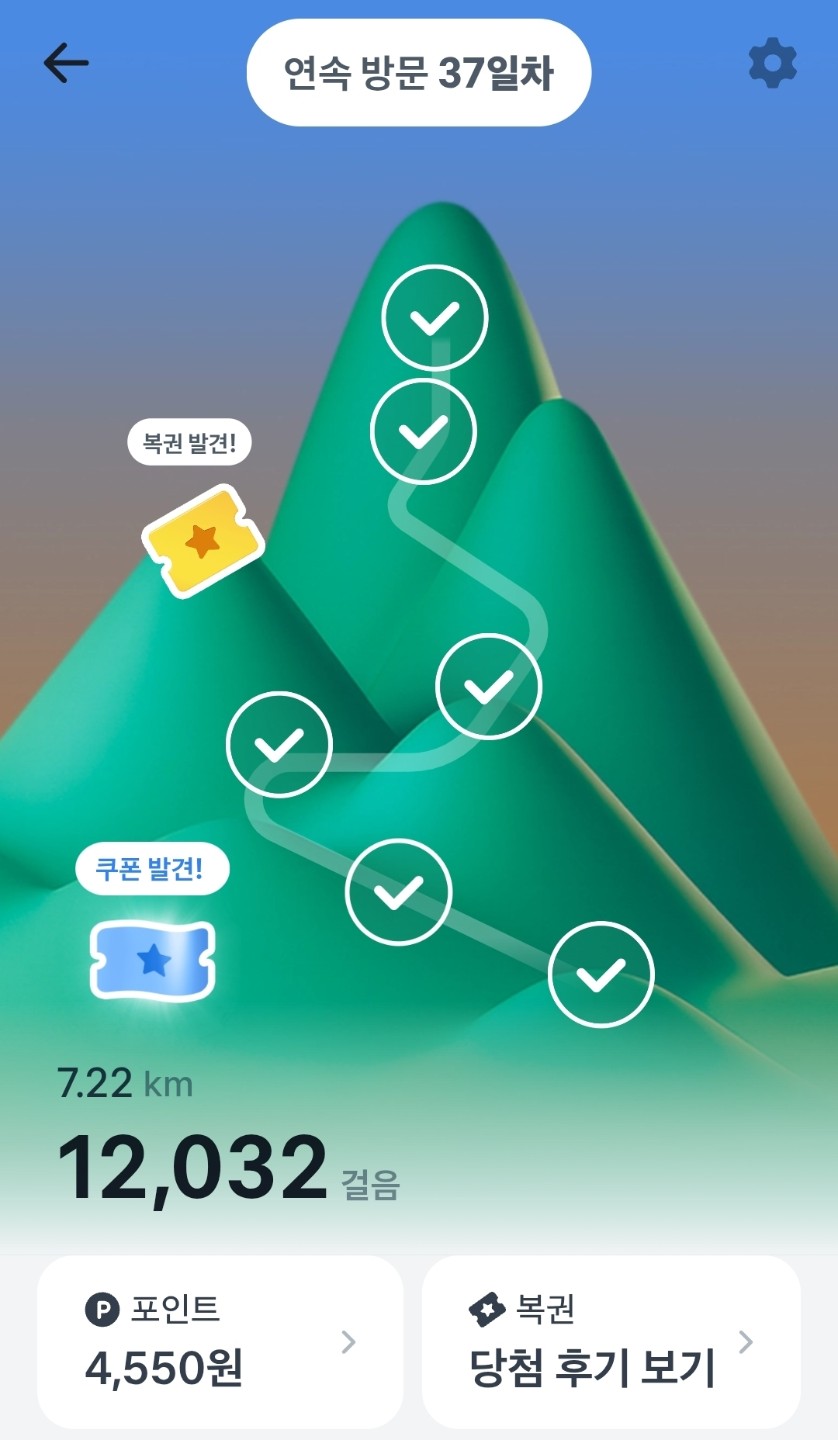Viewport: 838px width, 1440px height.
Task: Tap the 연속 방문 37일차 pill
Action: point(419,73)
